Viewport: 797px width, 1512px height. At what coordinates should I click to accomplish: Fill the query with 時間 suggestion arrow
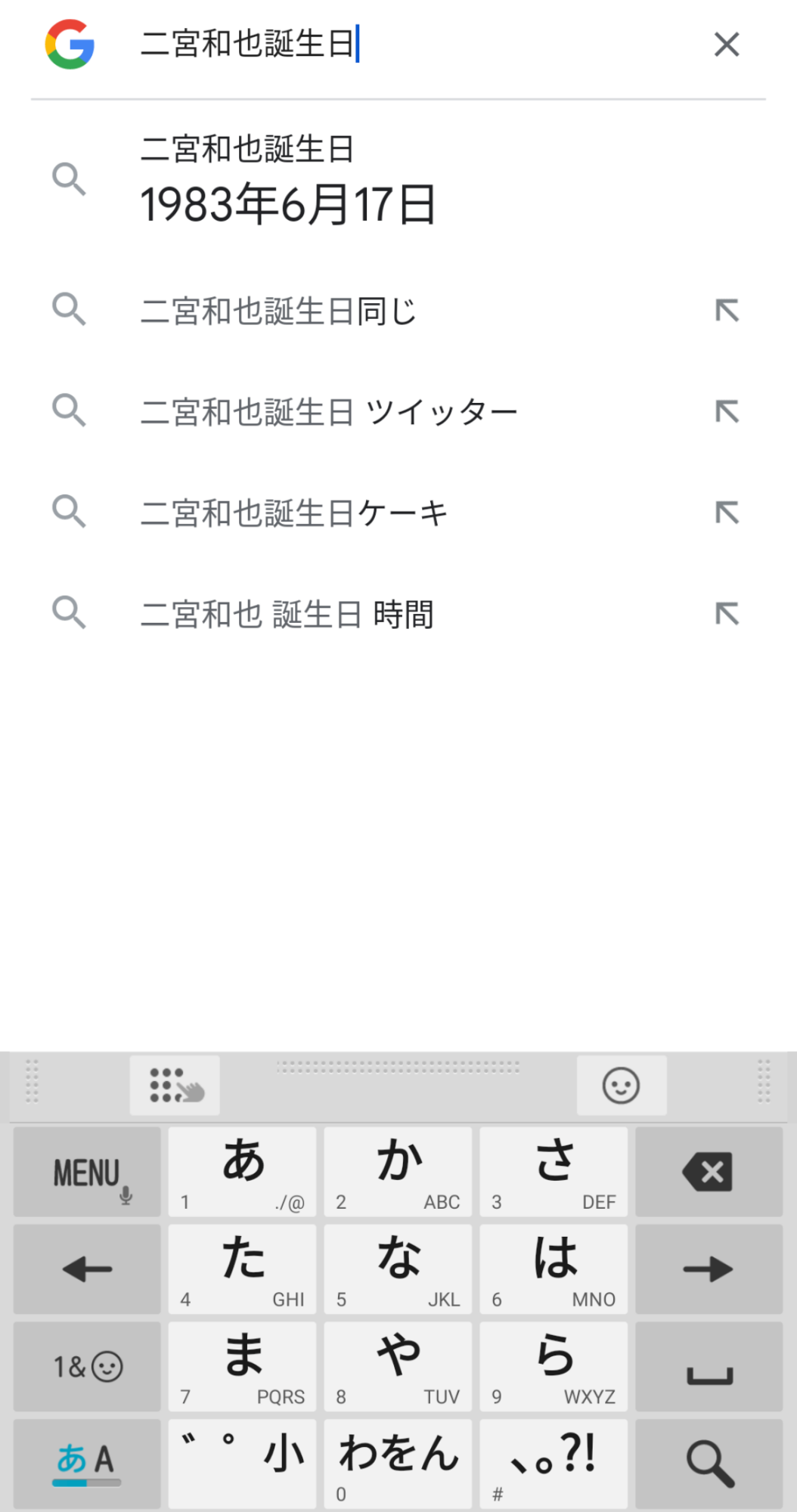pos(727,614)
